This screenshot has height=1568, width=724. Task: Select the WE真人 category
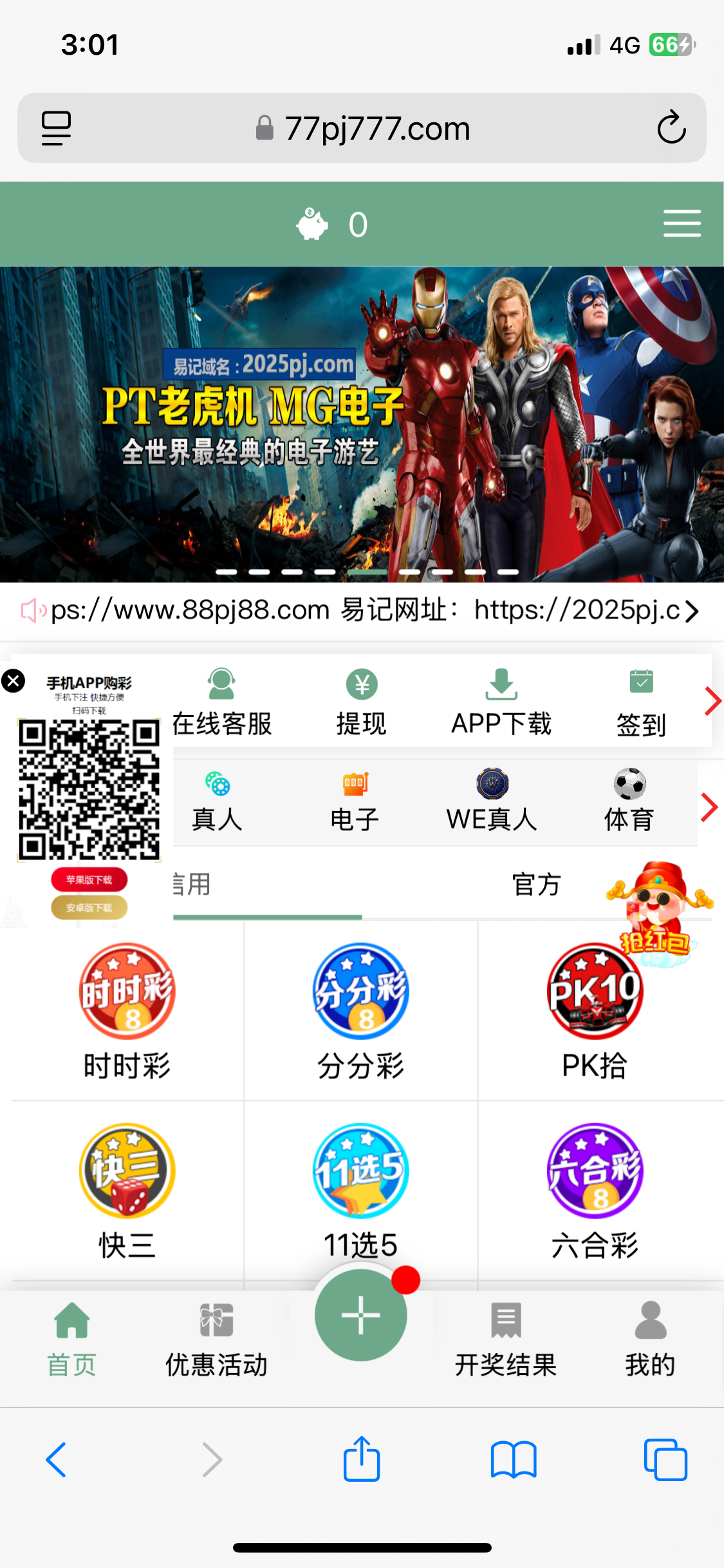pos(492,802)
